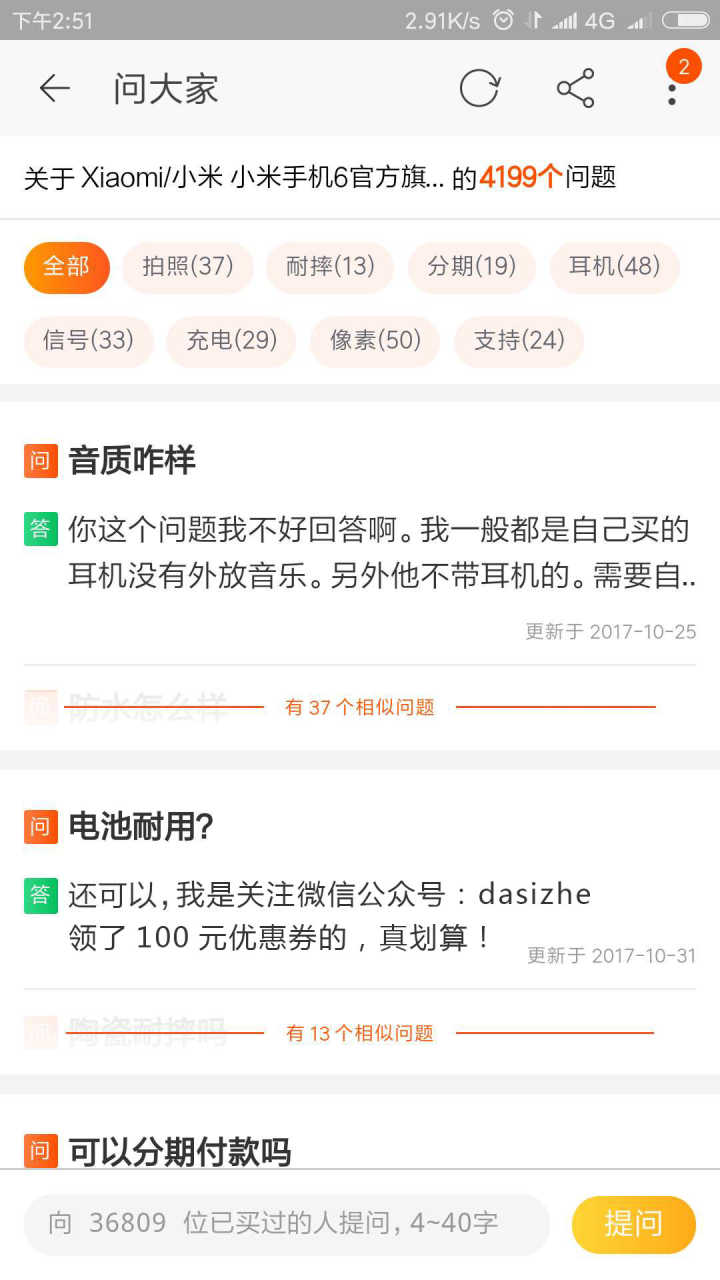Go back using the arrow icon
This screenshot has width=720, height=1280.
[55, 89]
